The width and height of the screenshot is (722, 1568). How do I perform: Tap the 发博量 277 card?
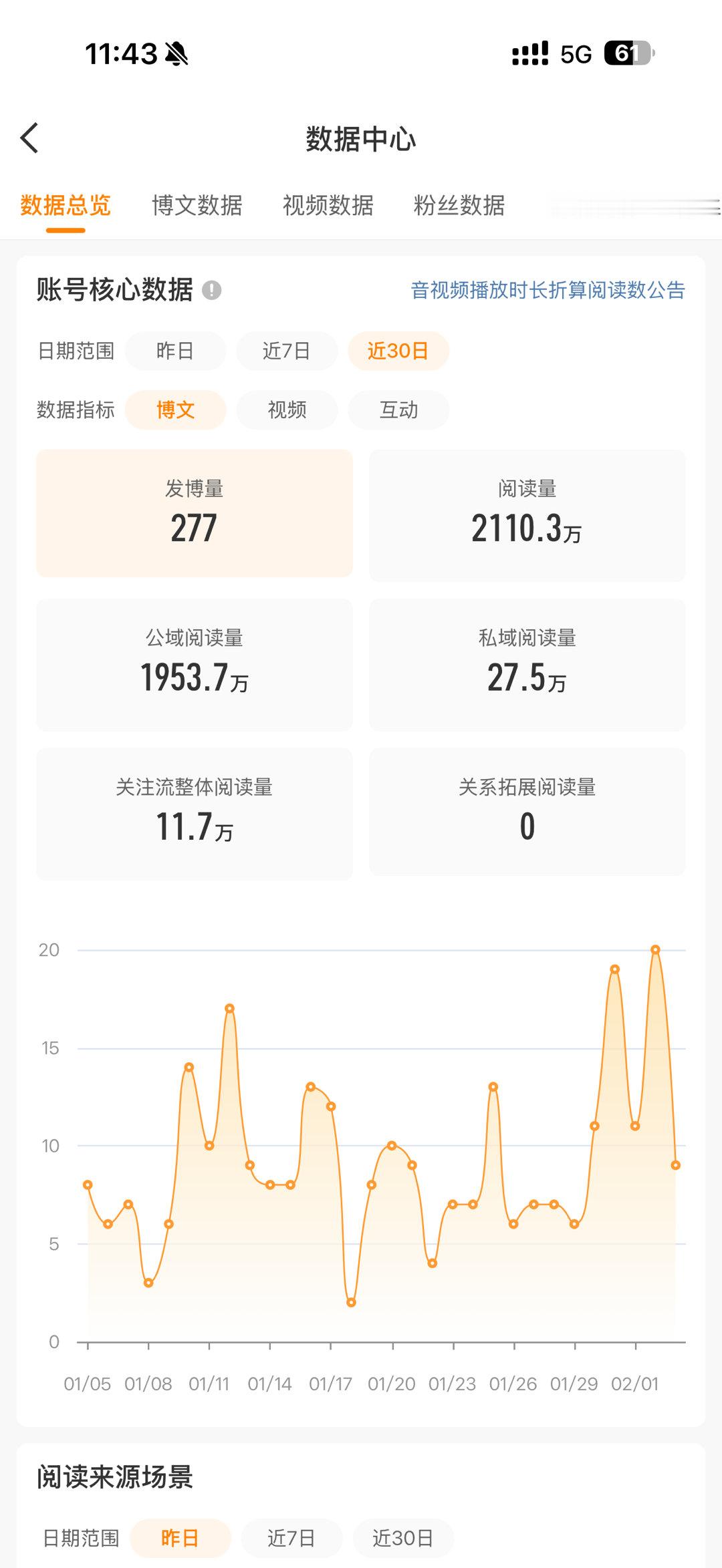(194, 512)
